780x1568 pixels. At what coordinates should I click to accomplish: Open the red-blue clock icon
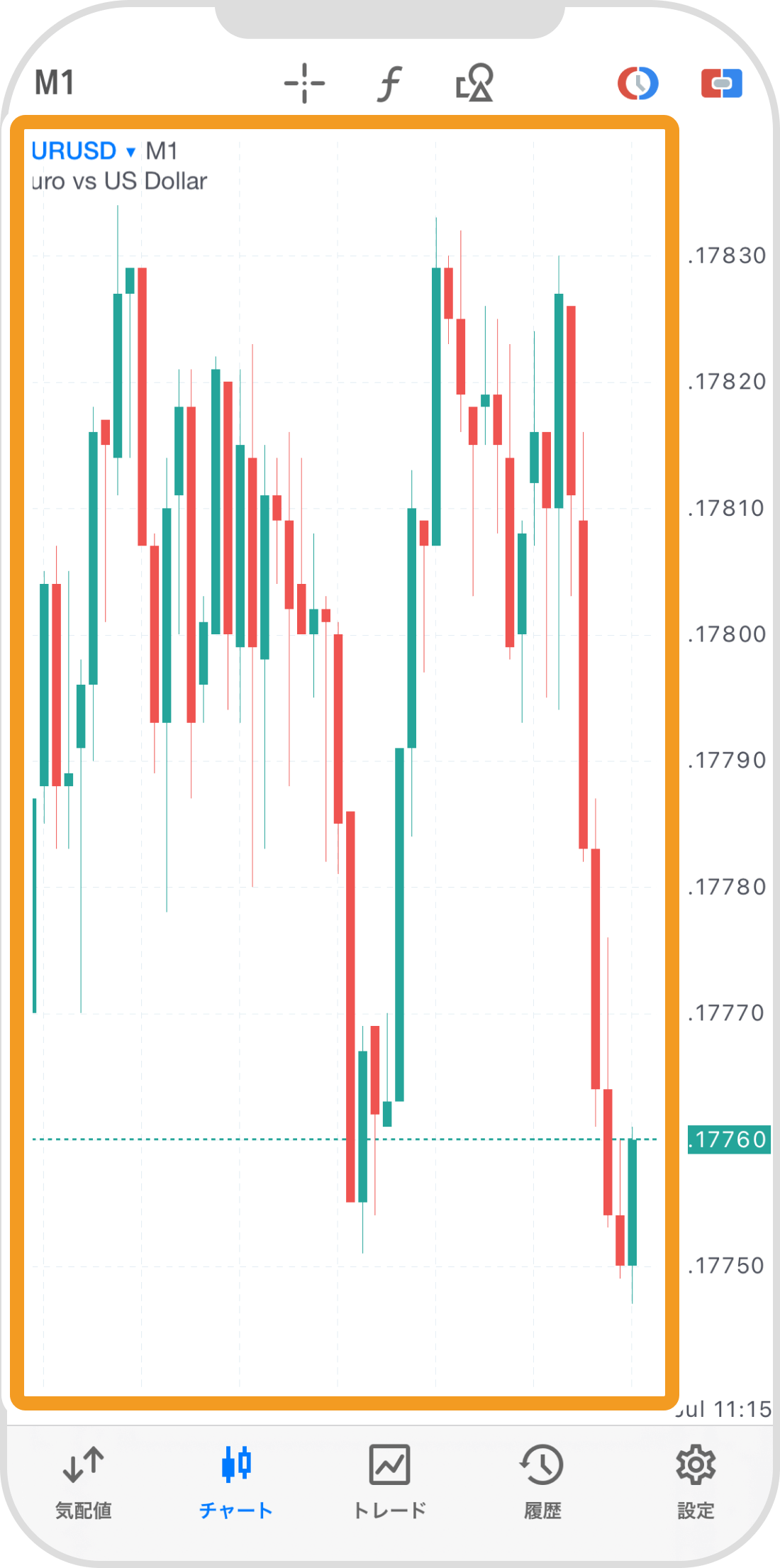tap(637, 83)
